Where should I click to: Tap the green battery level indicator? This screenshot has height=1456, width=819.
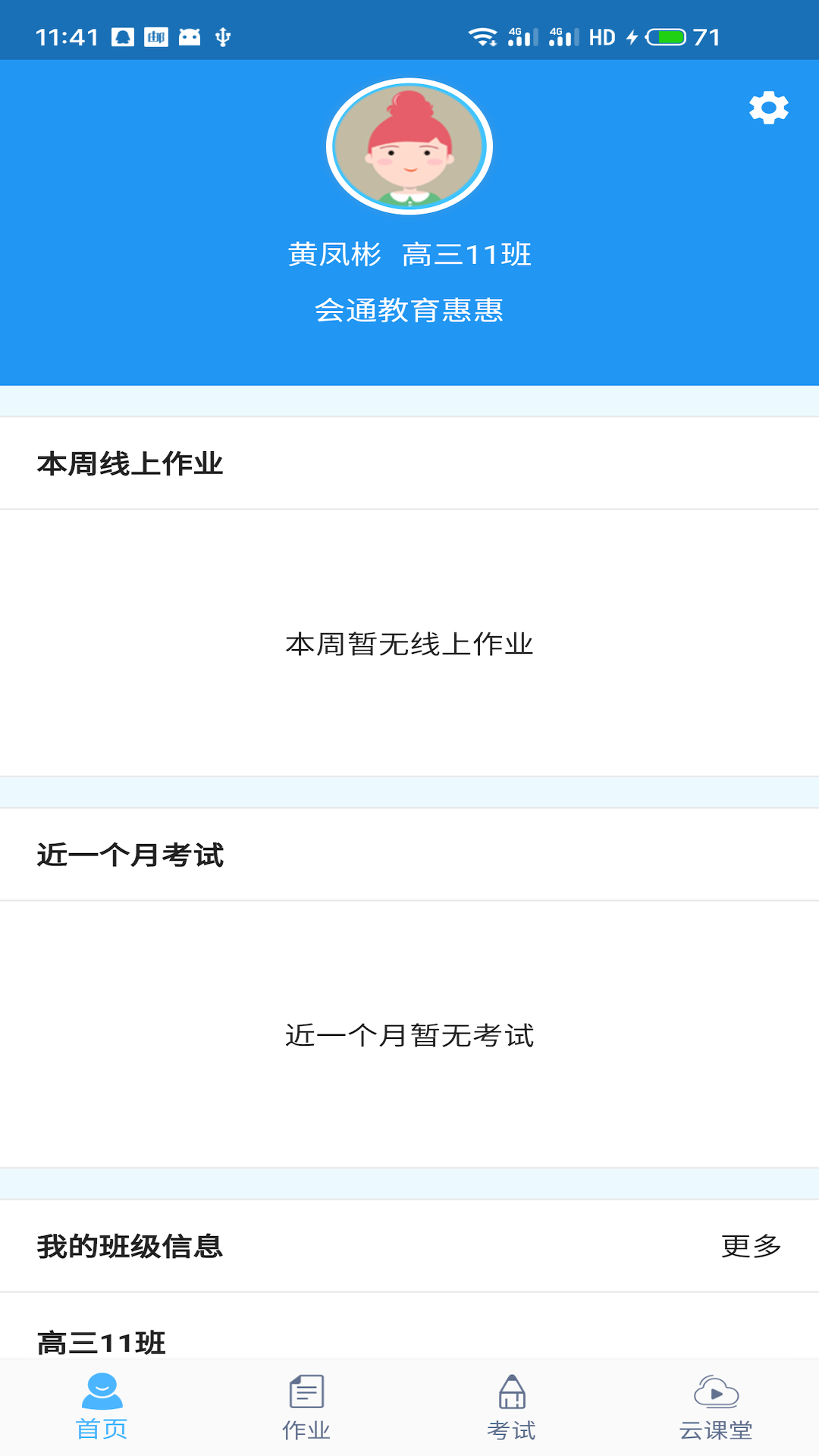(x=665, y=34)
